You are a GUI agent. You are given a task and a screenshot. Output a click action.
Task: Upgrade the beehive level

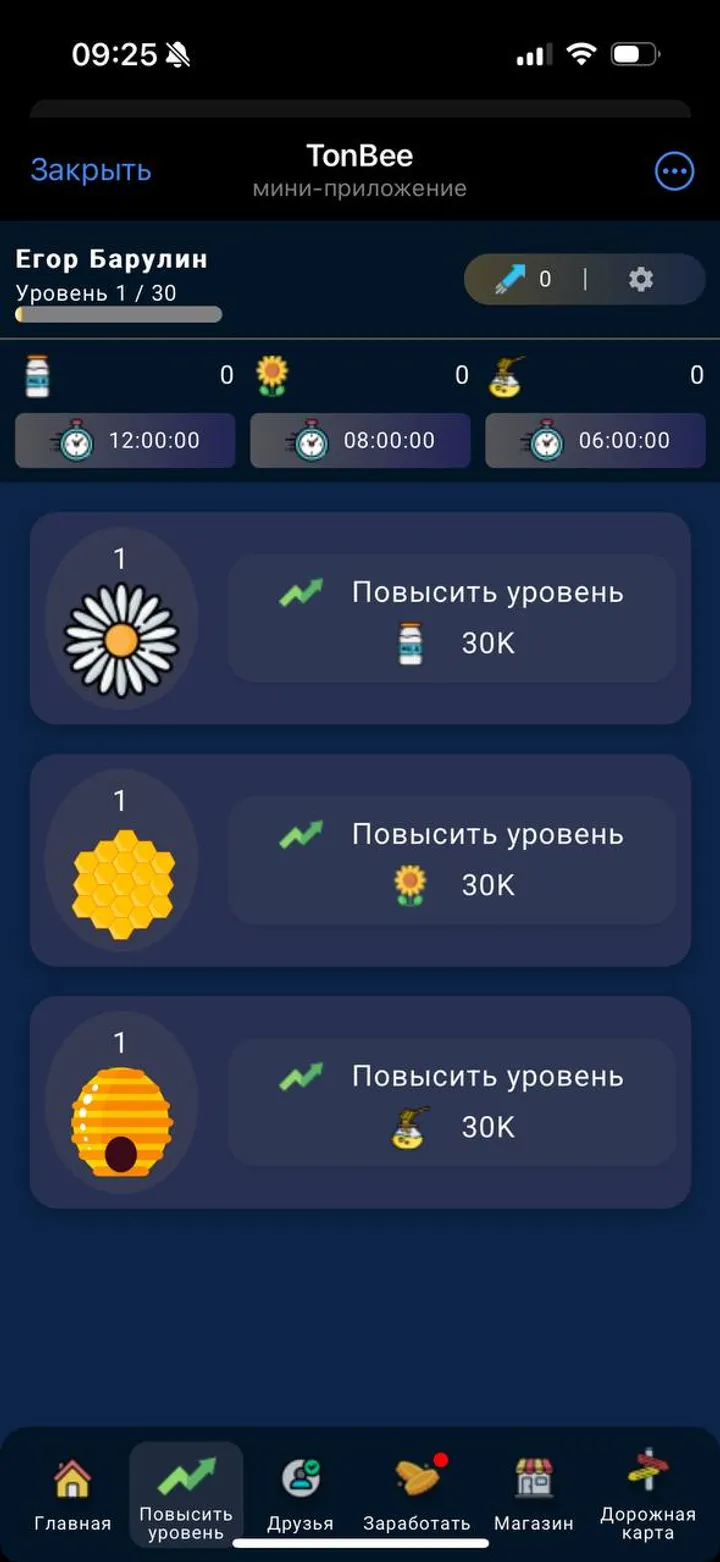452,1102
